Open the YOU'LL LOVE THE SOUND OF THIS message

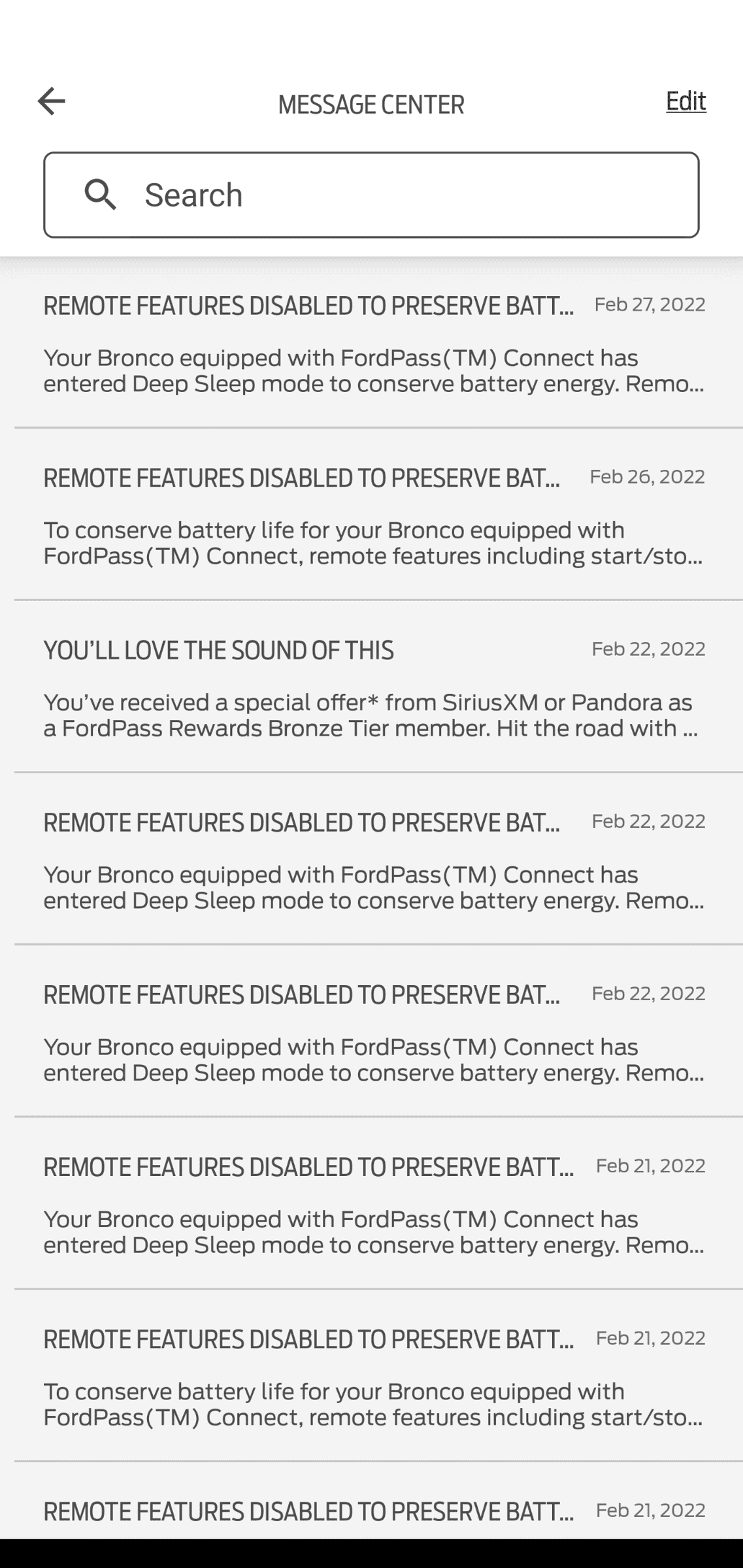point(220,650)
